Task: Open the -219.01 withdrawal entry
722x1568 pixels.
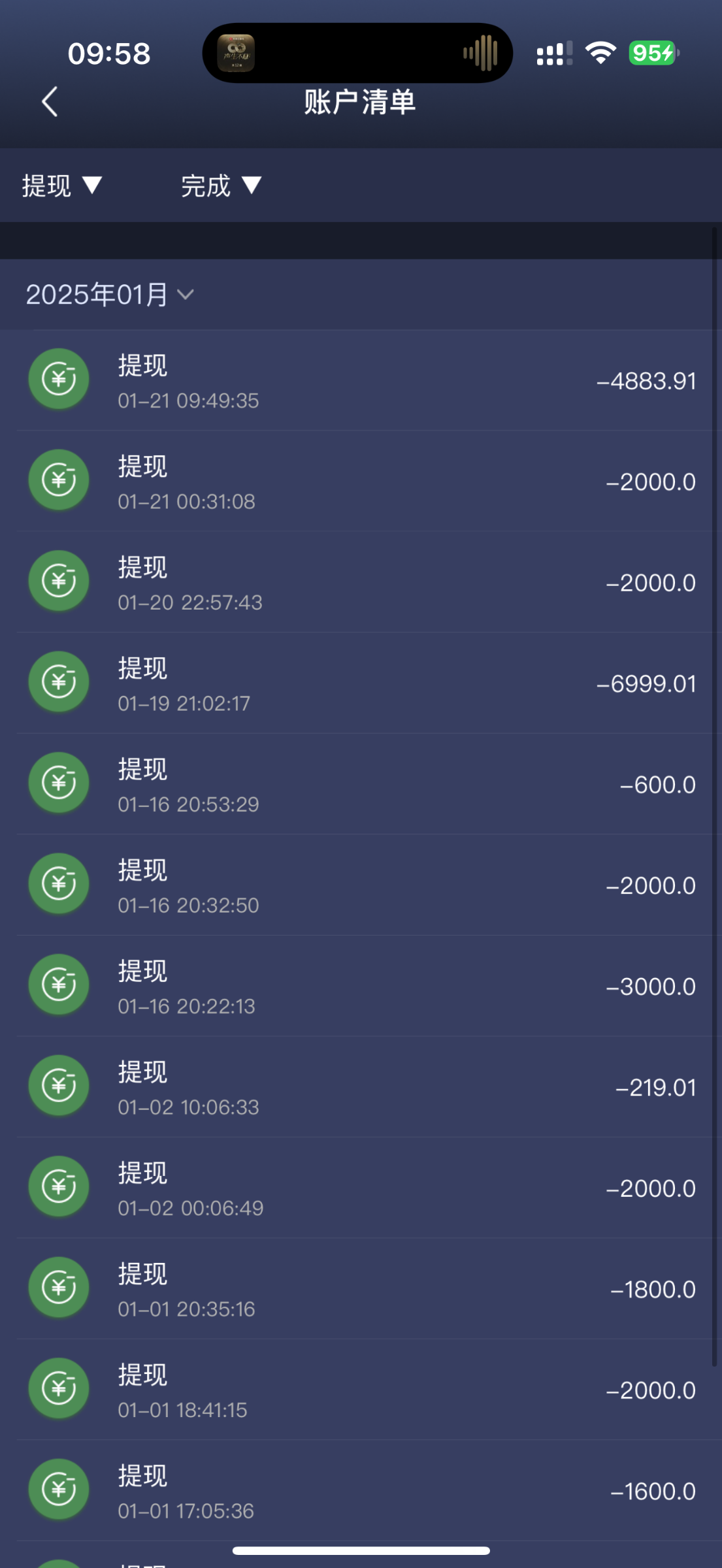Action: click(361, 1087)
